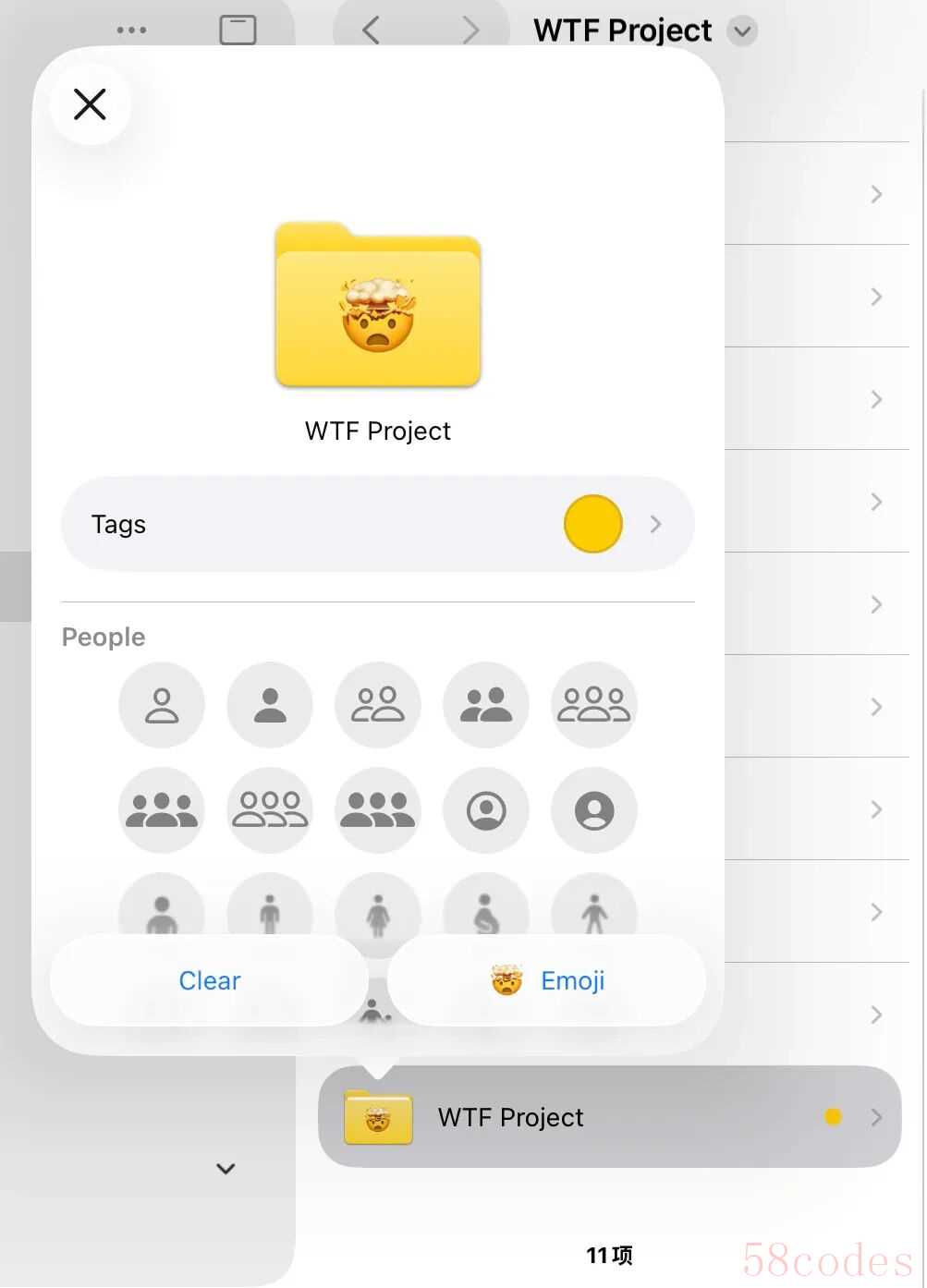Toggle the sidebar panel icon
Screen dimensions: 927x1288
(238, 30)
